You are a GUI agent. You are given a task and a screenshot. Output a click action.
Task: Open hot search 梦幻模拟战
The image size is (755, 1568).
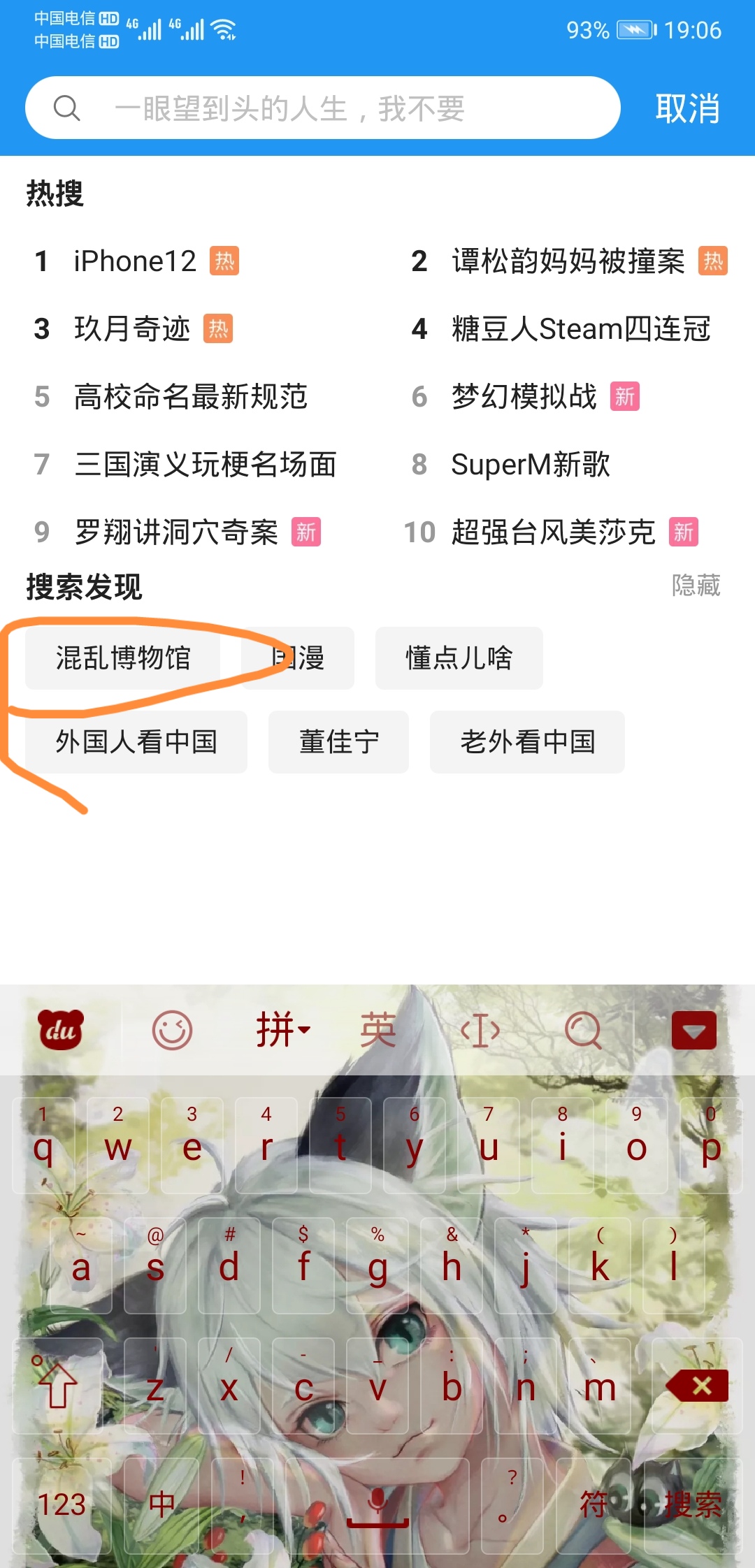coord(524,397)
